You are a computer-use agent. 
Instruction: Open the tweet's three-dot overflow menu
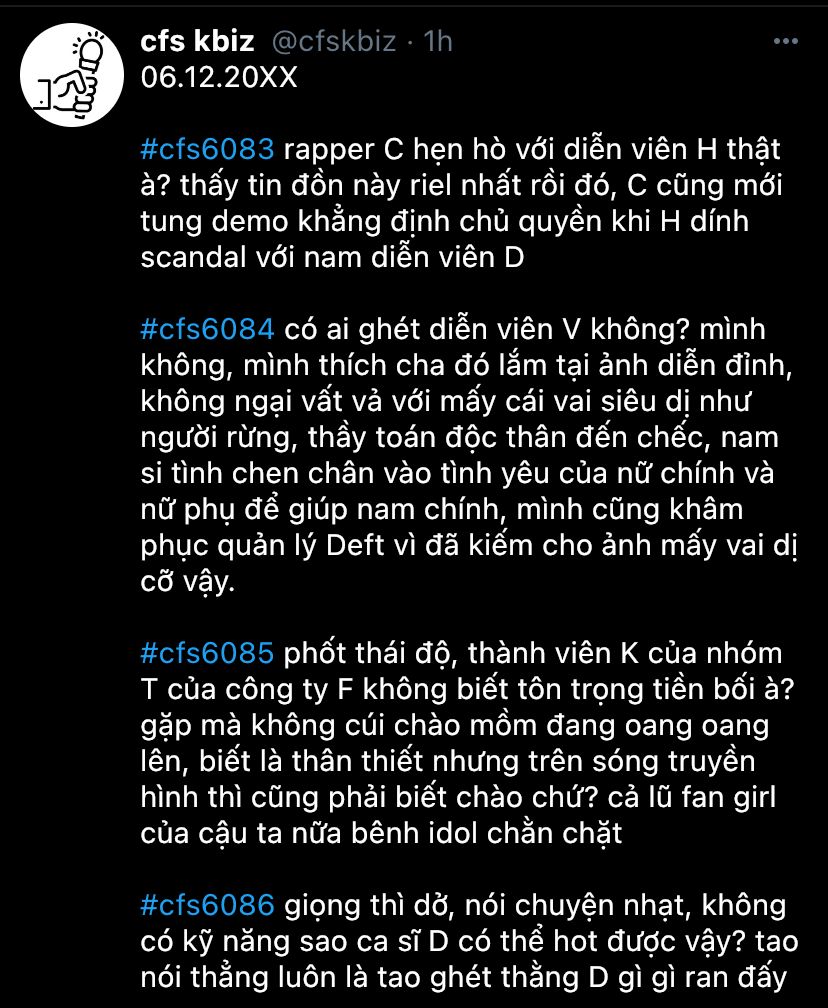point(787,41)
